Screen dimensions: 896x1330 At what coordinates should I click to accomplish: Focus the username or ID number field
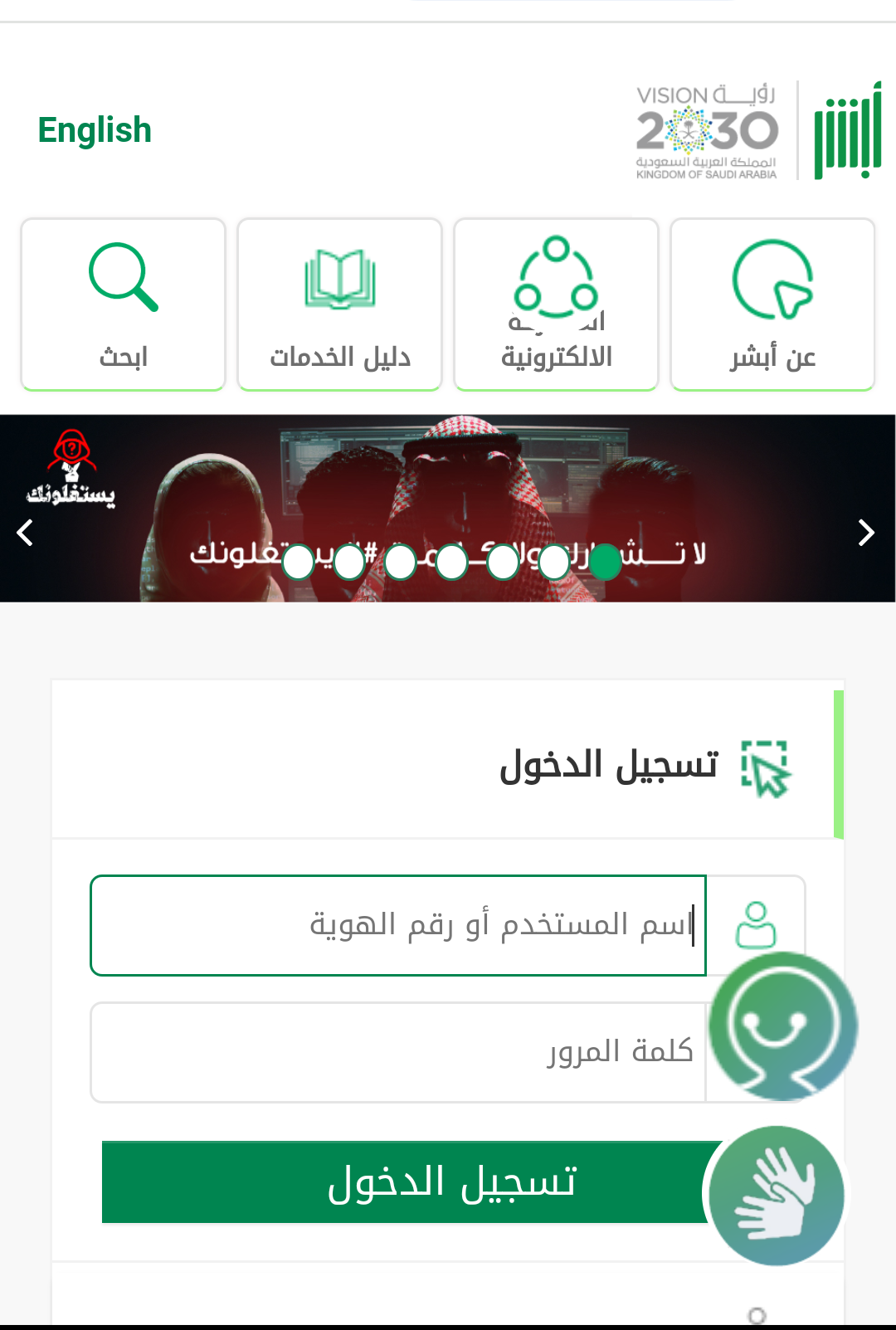tap(398, 925)
